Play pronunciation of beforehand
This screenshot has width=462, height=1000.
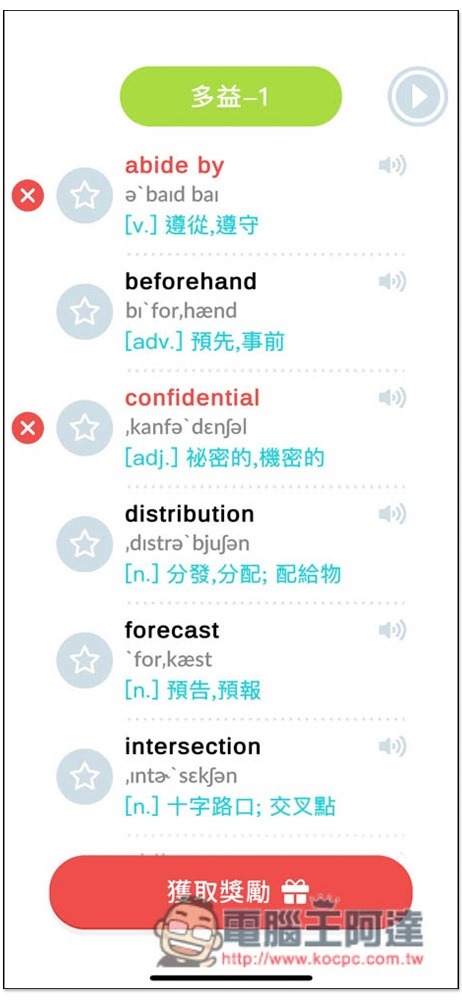[x=392, y=282]
